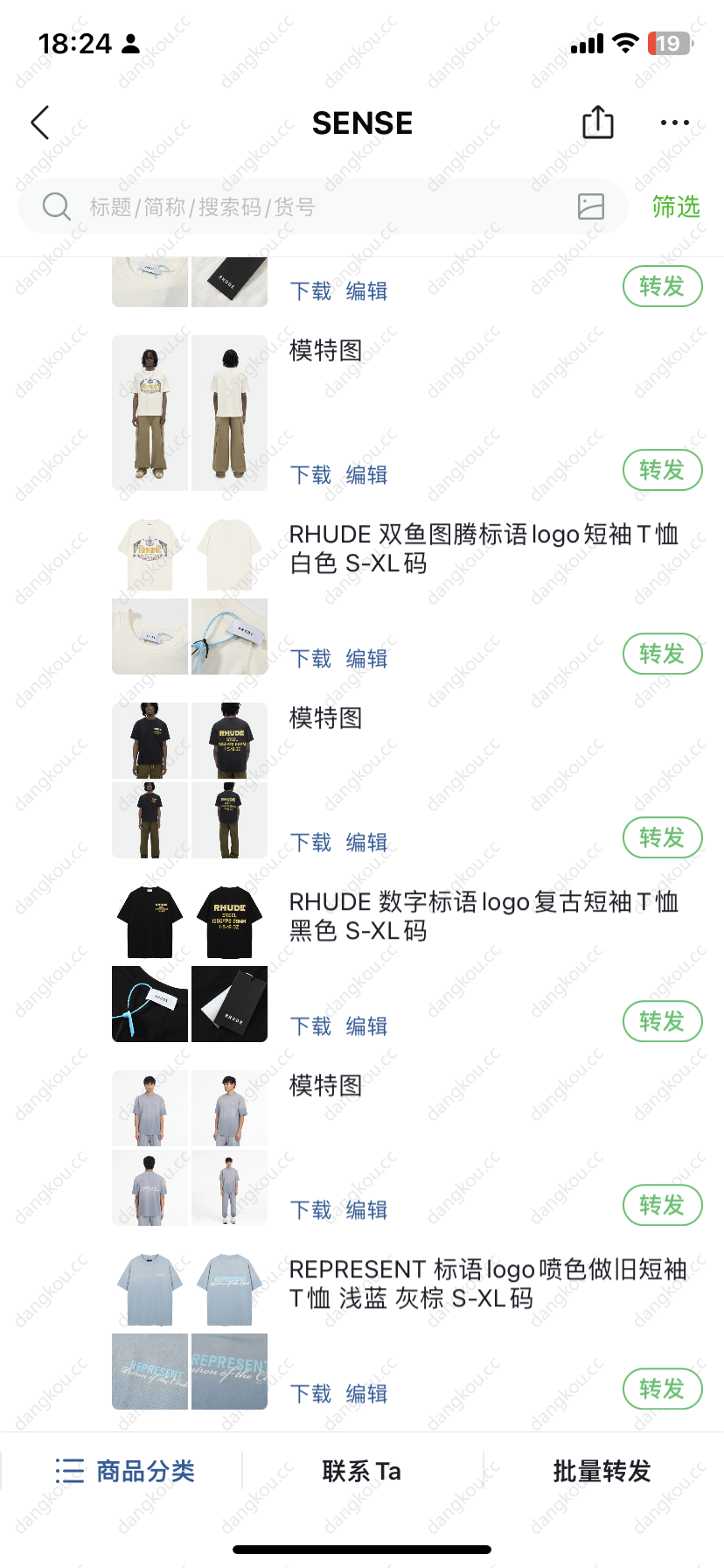The image size is (724, 1568).
Task: Contact the seller via 联系Ta
Action: [362, 1471]
